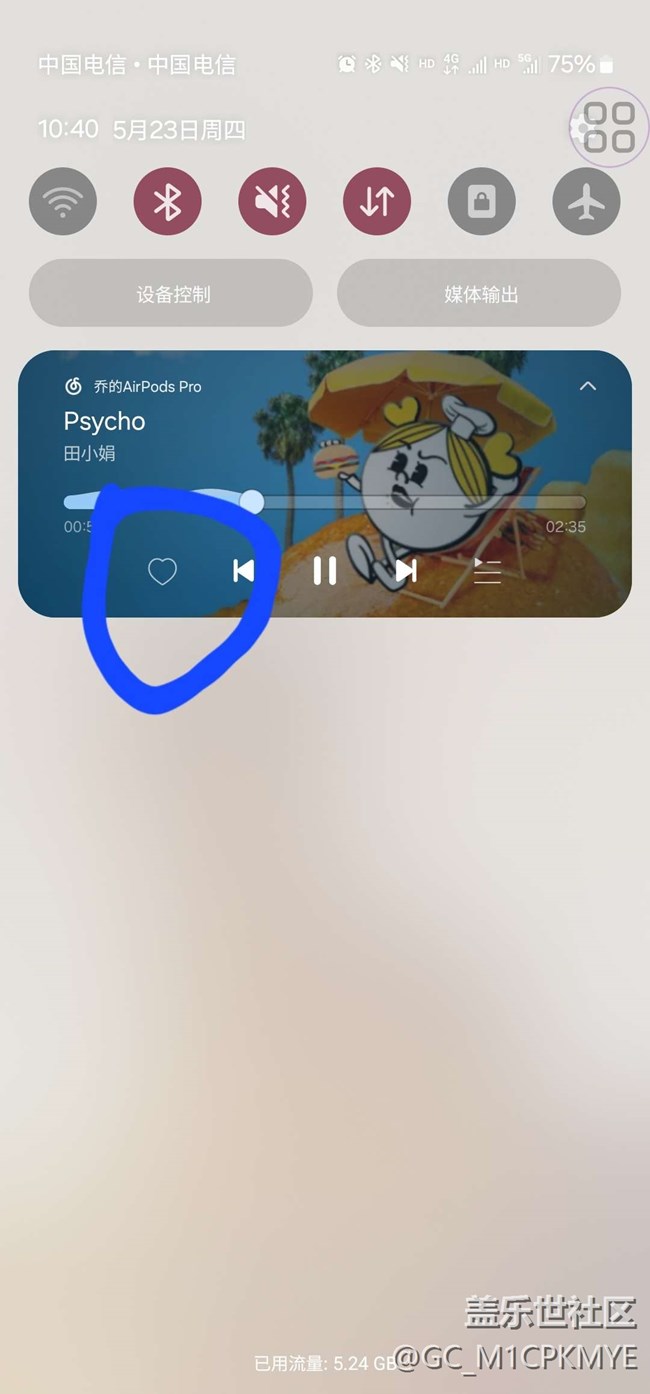650x1394 pixels.
Task: Skip to the next track
Action: (x=405, y=570)
